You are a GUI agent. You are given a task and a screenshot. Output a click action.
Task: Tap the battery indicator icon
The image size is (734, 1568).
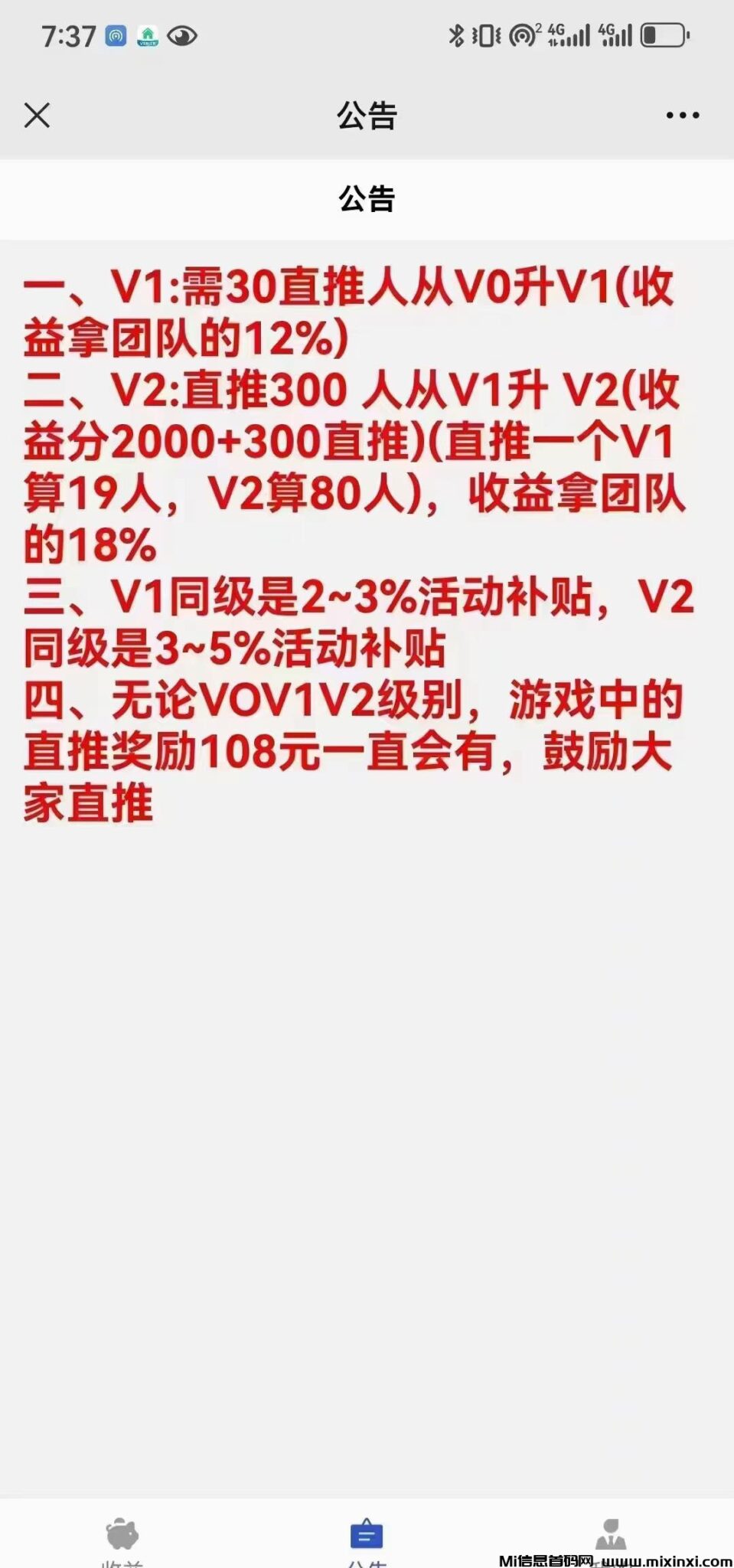tap(664, 34)
